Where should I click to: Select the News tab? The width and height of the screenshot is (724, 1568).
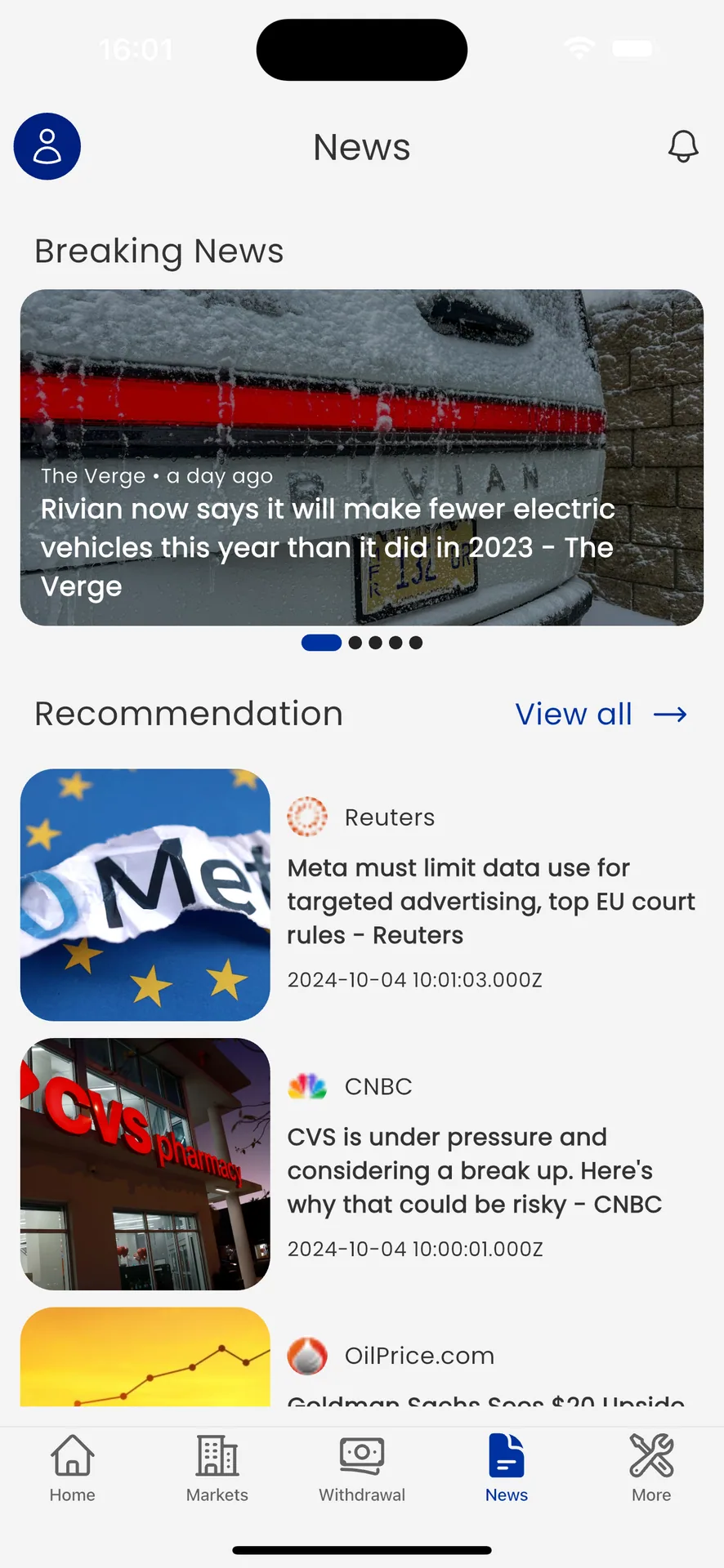pyautogui.click(x=507, y=1468)
